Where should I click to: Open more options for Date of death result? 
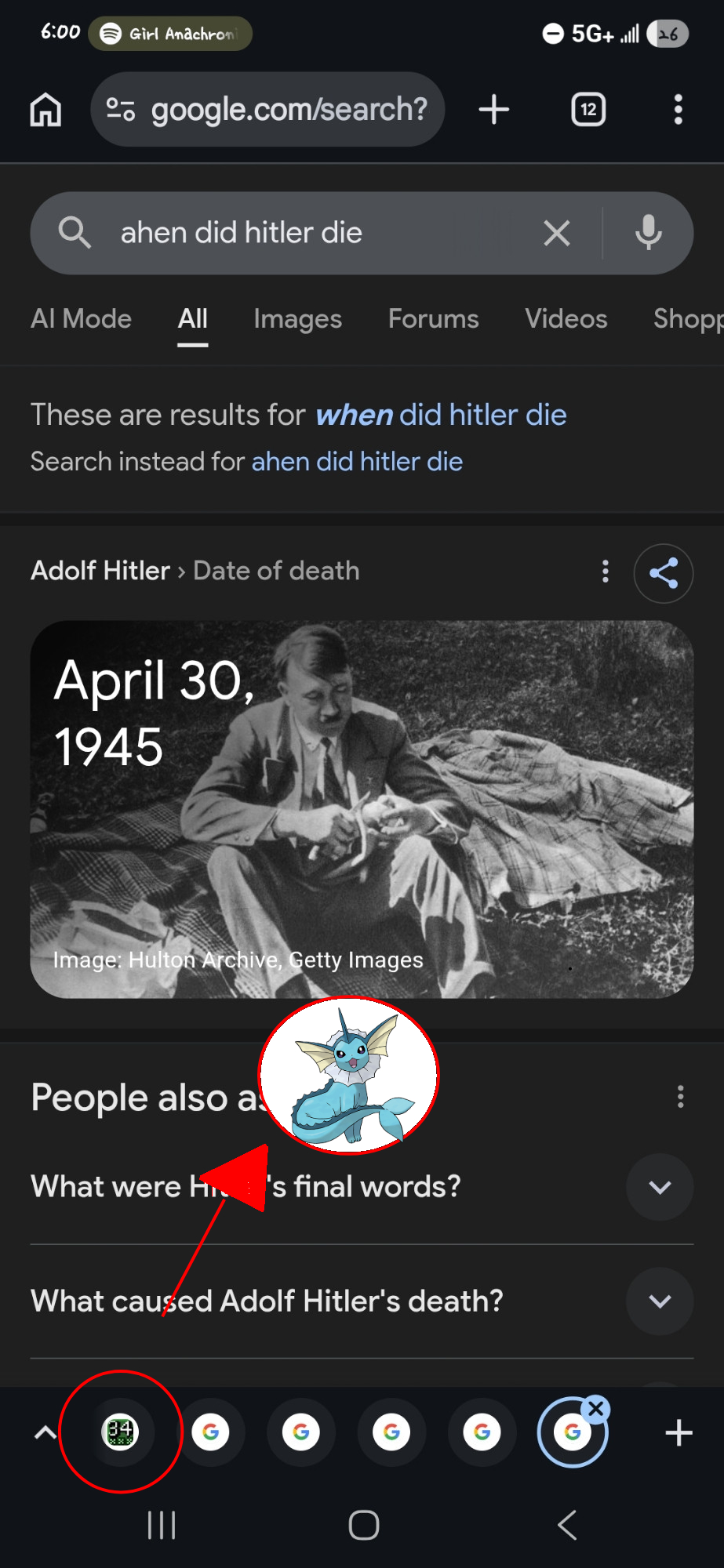click(x=605, y=572)
